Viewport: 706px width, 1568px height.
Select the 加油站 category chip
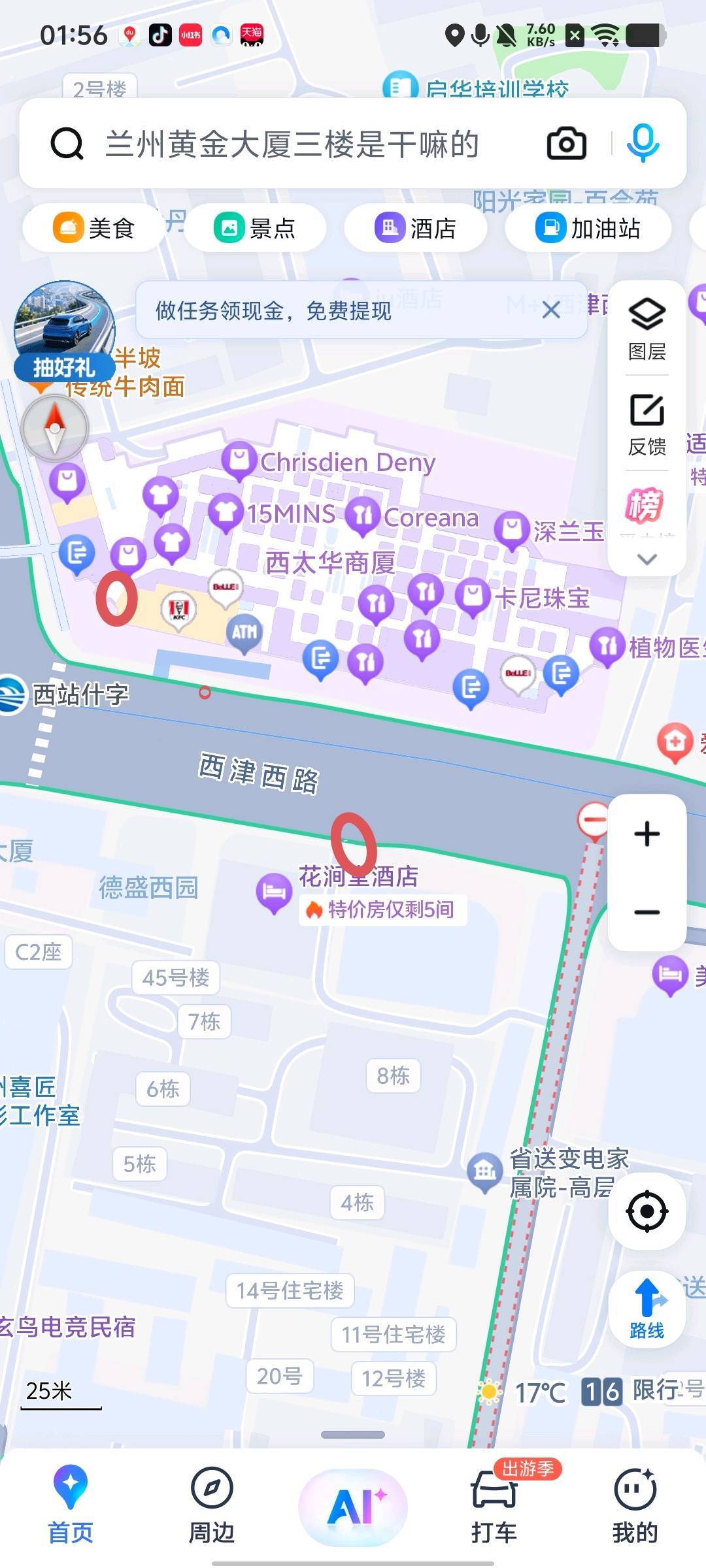(588, 228)
